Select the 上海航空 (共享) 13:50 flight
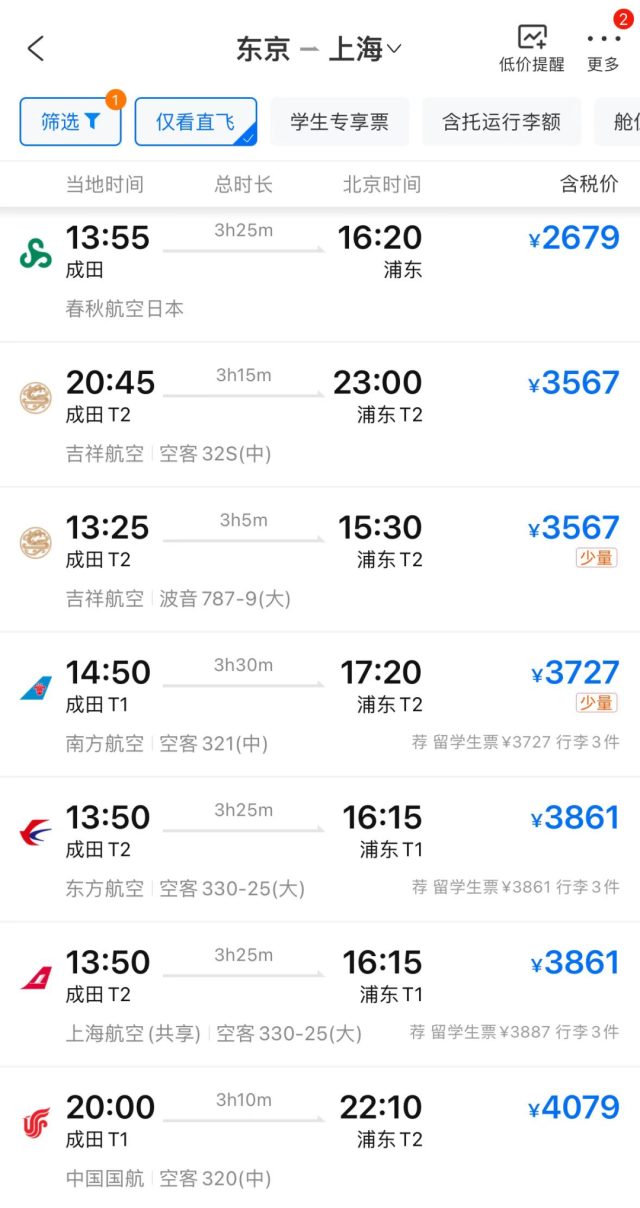Viewport: 640px width, 1208px height. [x=320, y=995]
